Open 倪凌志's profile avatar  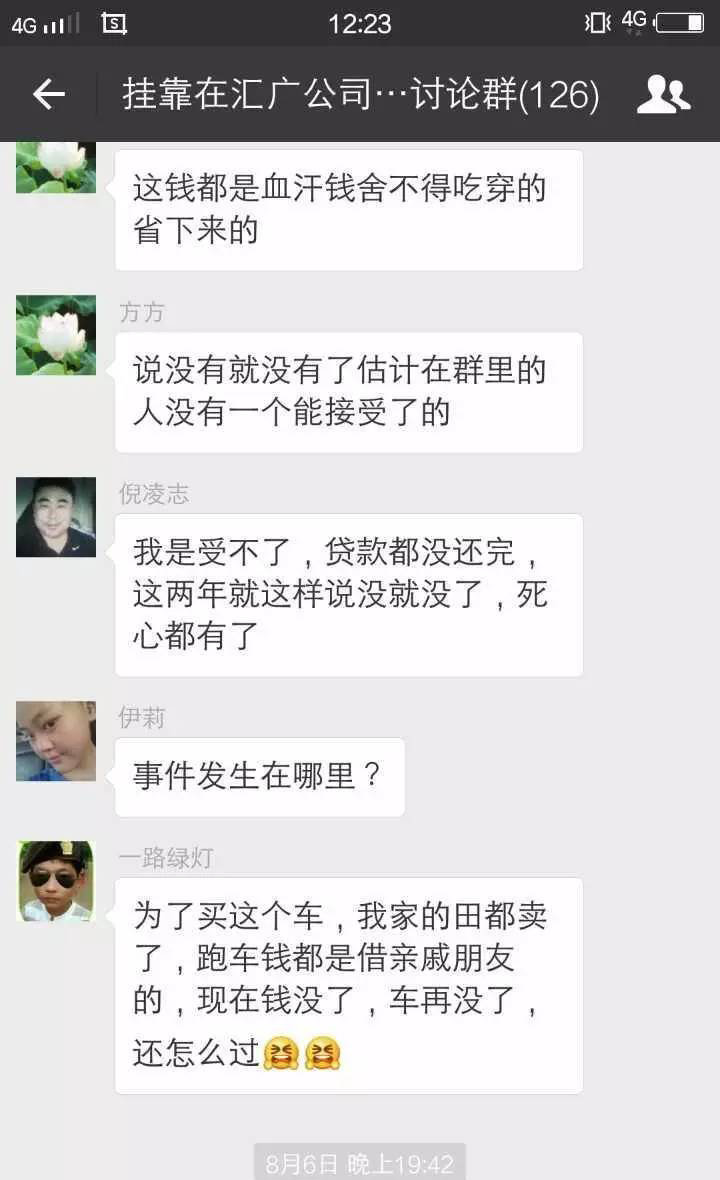coord(56,517)
